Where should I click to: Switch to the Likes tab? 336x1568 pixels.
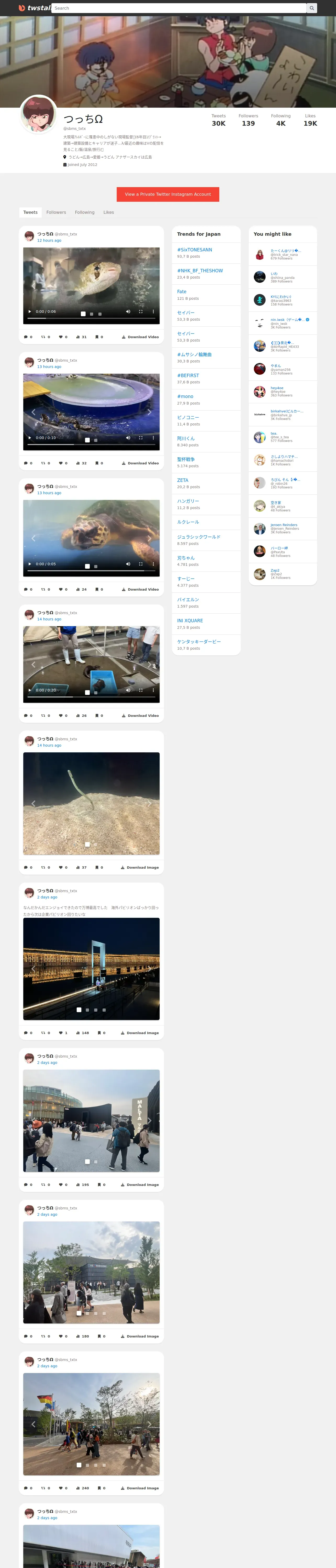point(109,212)
